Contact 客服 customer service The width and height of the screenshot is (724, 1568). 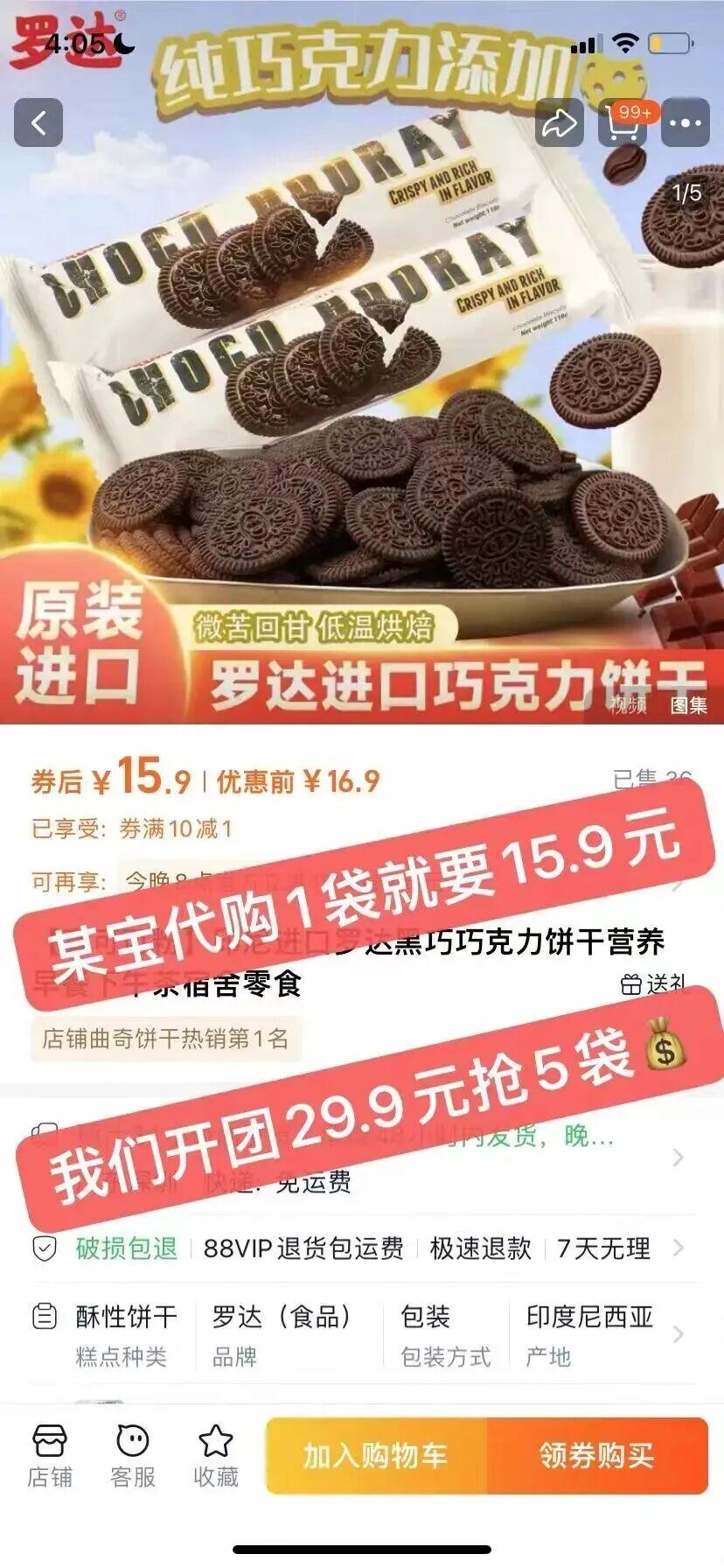(x=133, y=1457)
